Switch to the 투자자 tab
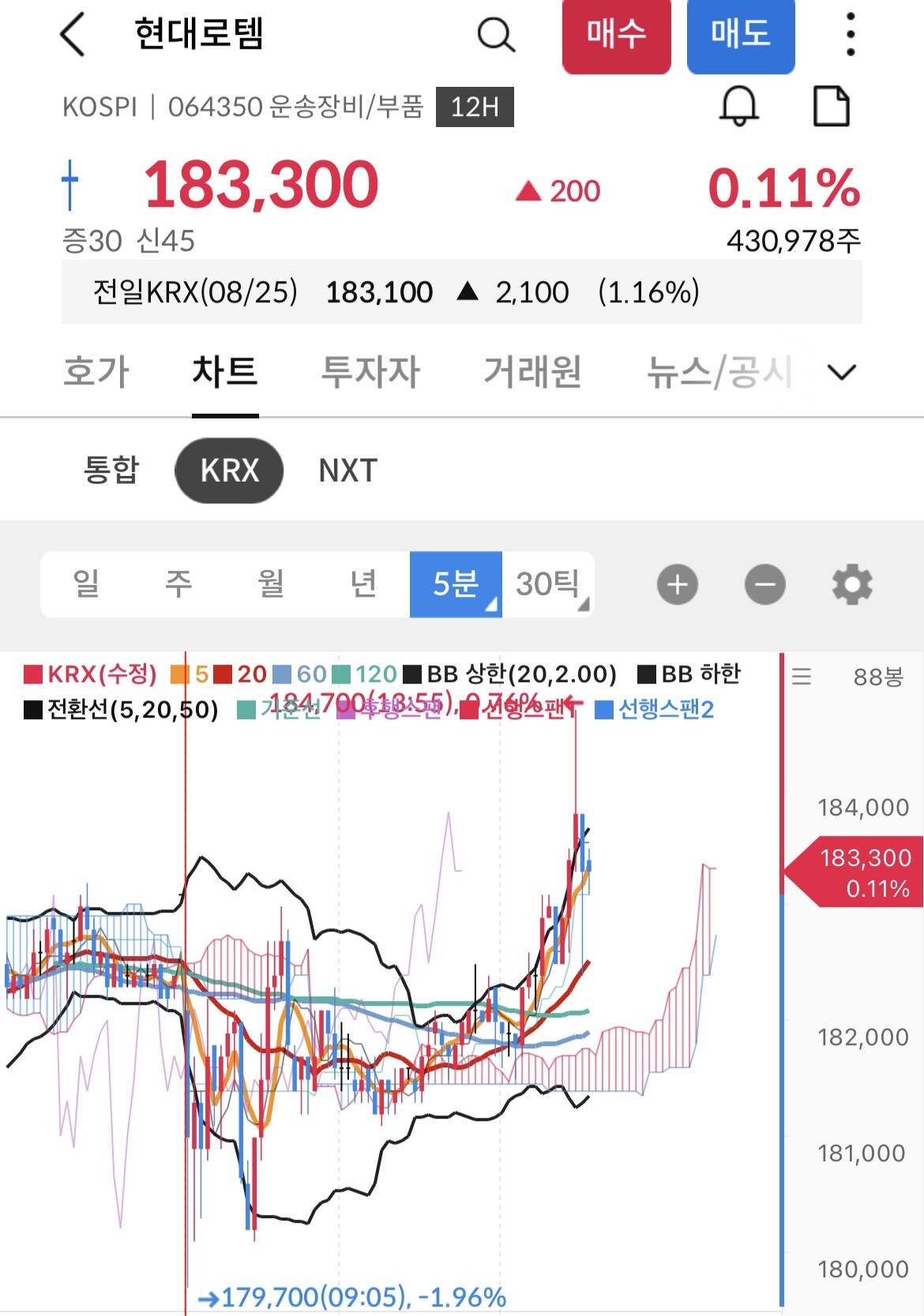Viewport: 924px width, 1316px height. pos(370,372)
